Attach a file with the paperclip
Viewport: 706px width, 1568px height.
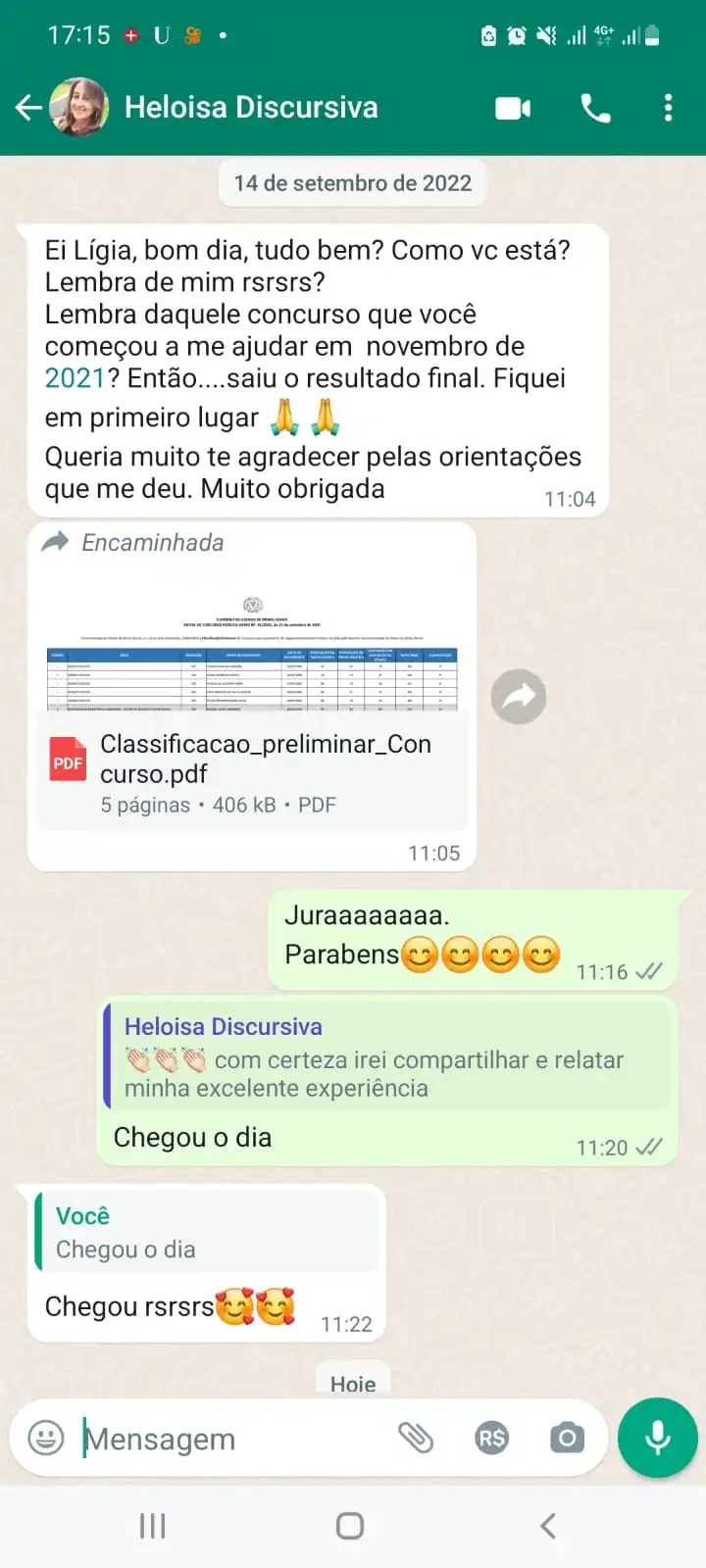[416, 1438]
